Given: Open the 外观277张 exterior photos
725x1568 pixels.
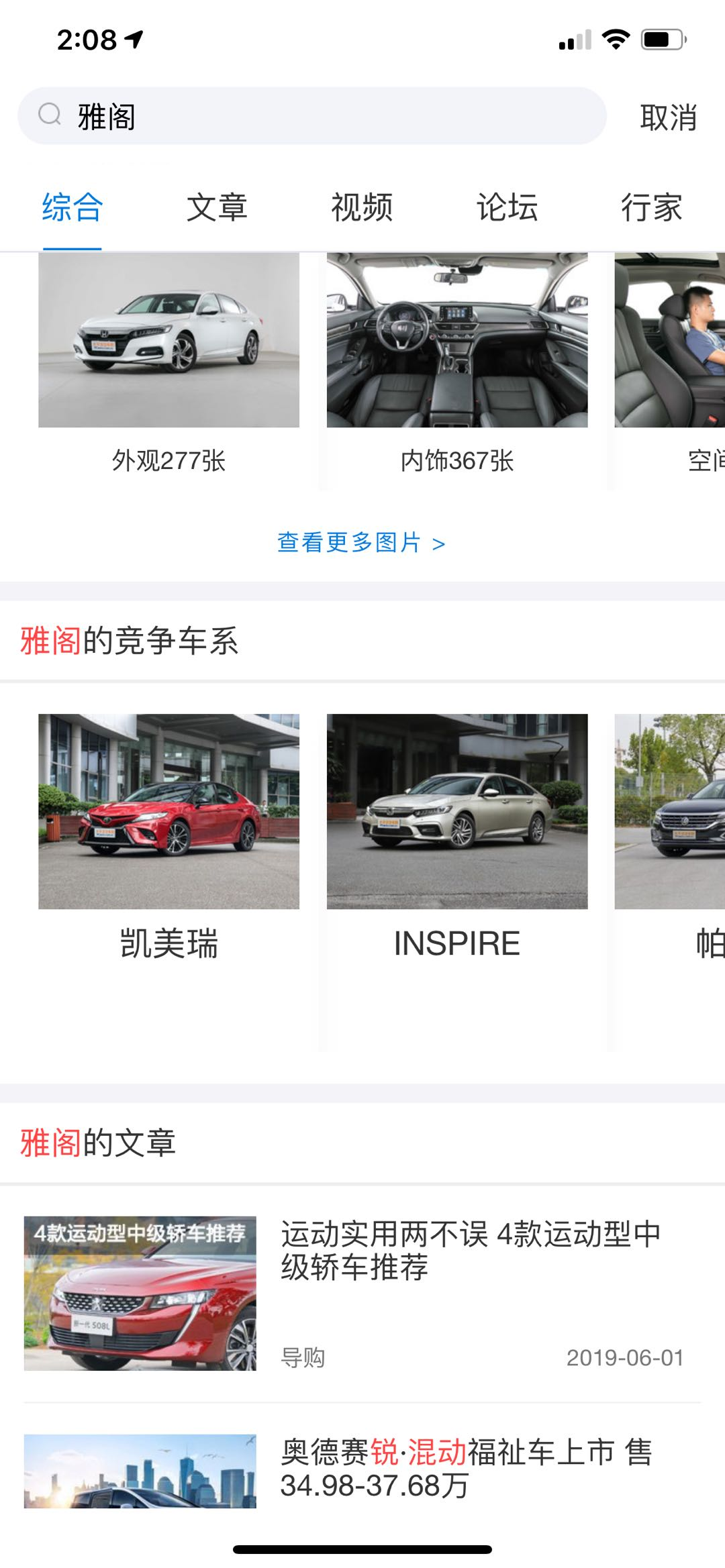Looking at the screenshot, I should click(168, 362).
